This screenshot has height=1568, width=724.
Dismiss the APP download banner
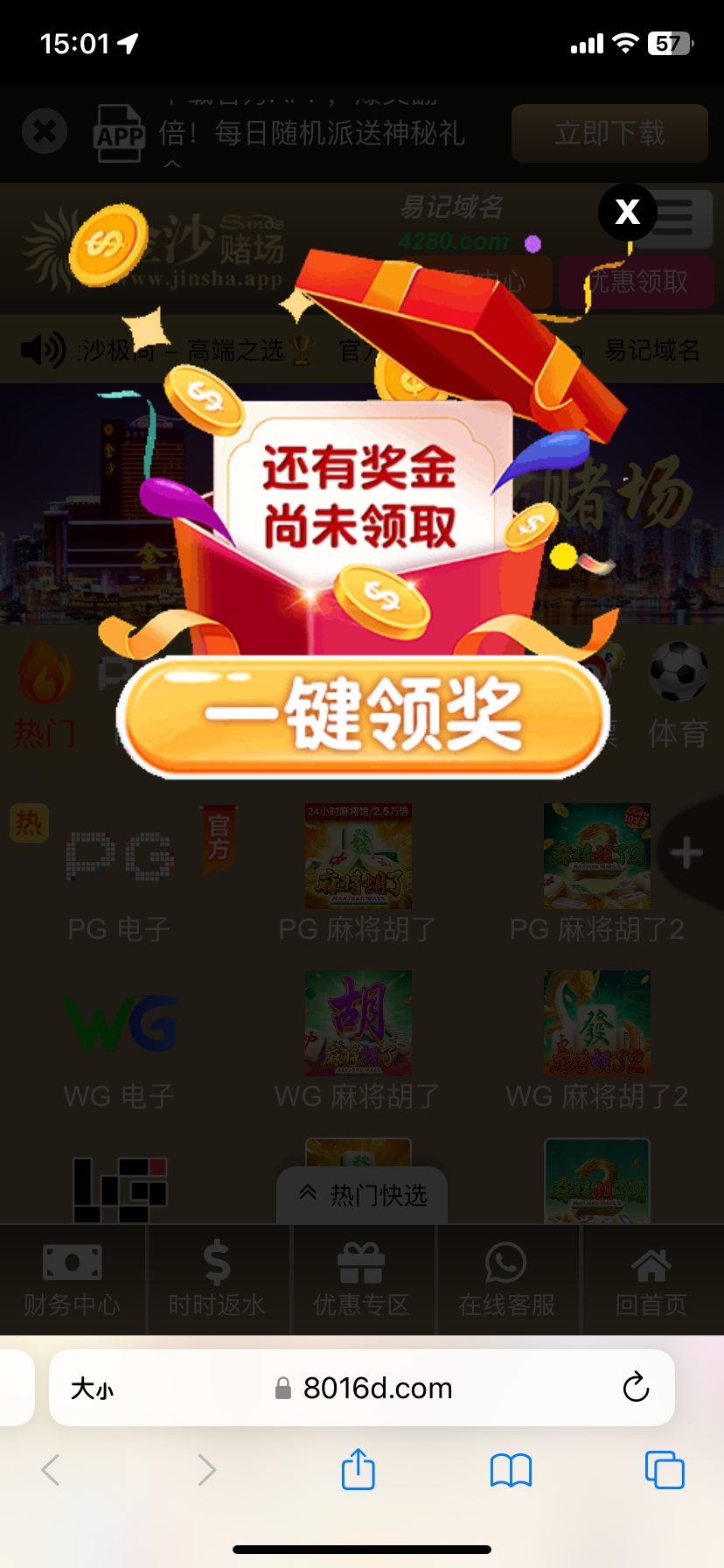point(45,132)
